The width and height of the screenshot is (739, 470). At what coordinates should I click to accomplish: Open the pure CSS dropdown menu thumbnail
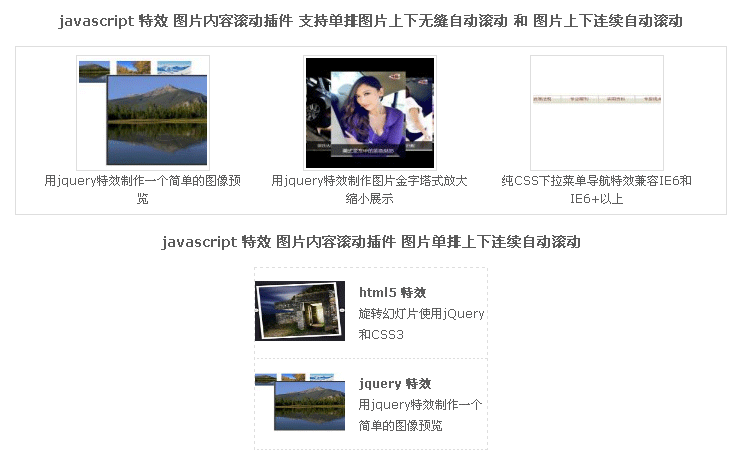click(597, 112)
